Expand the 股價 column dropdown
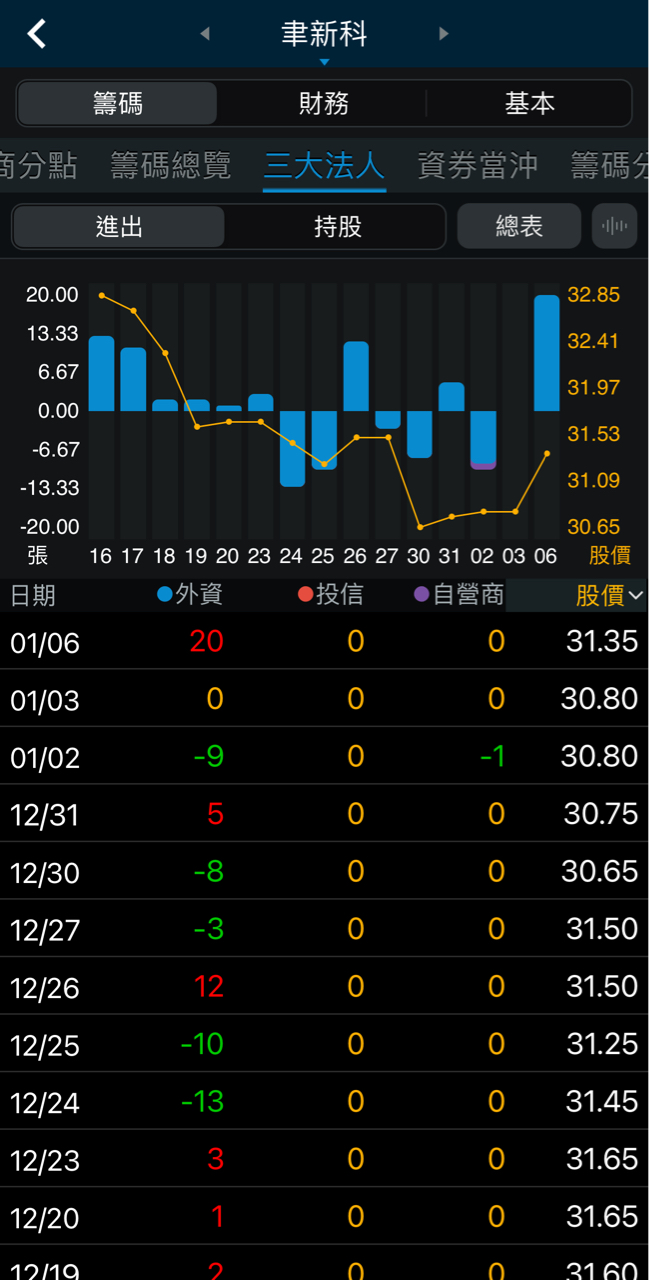649x1280 pixels. 609,596
